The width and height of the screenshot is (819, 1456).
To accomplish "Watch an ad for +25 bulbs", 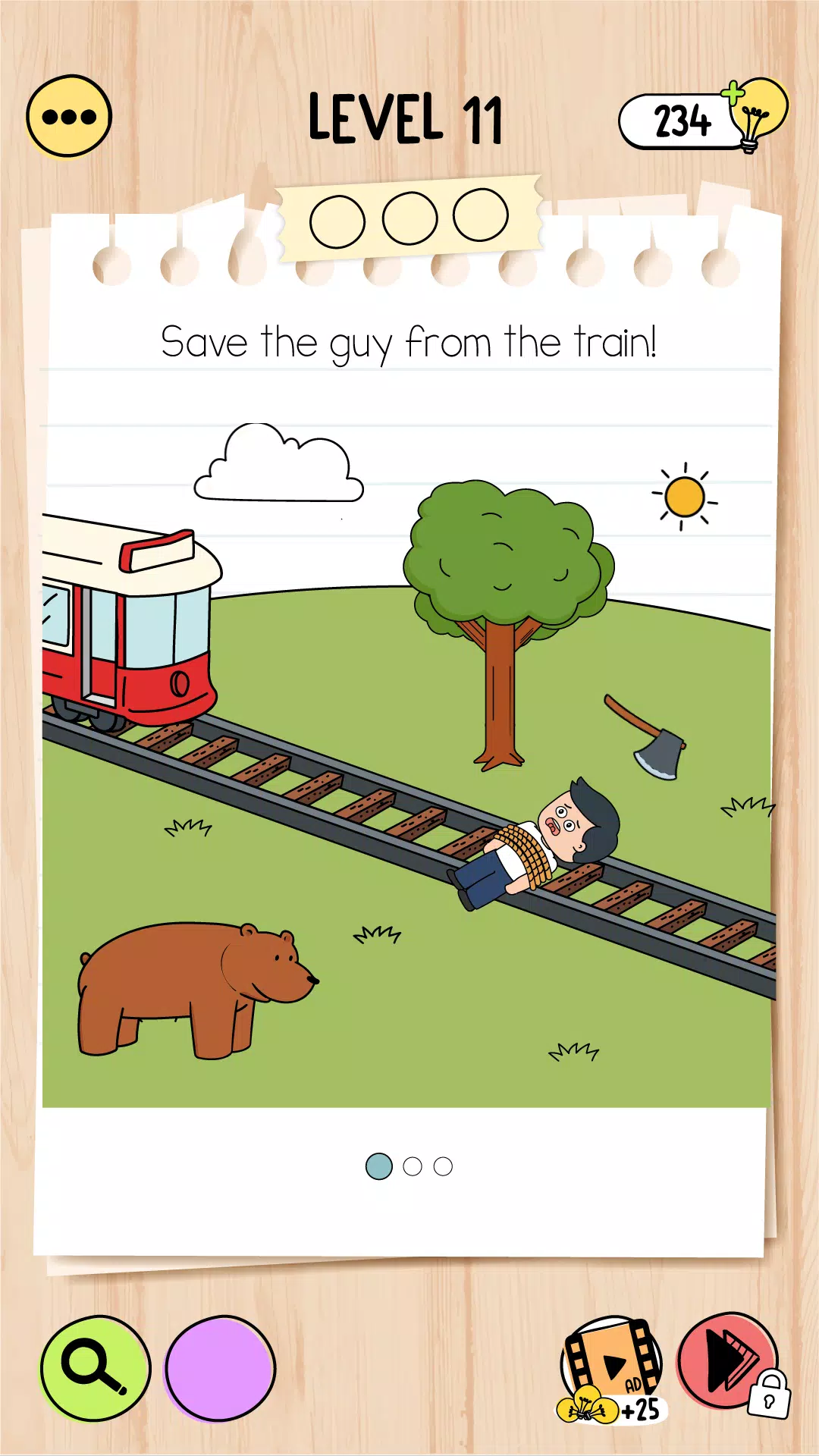I will pyautogui.click(x=611, y=1370).
